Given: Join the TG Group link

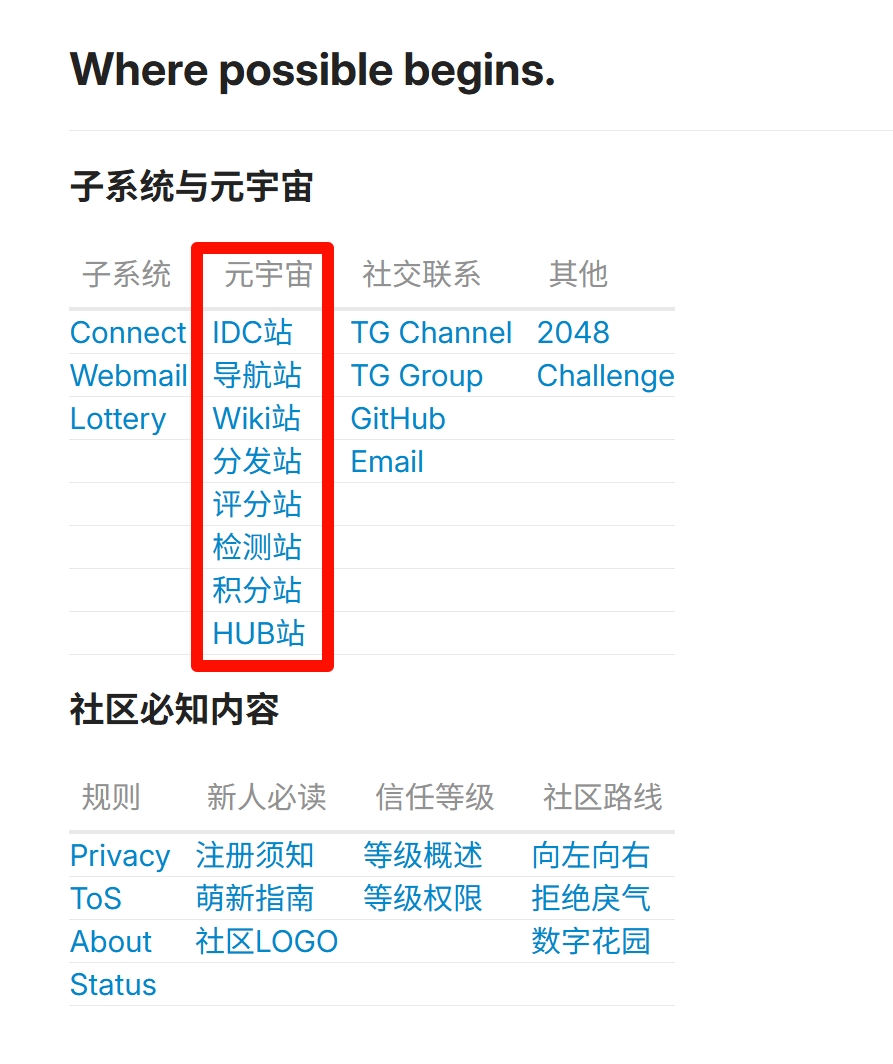Looking at the screenshot, I should 417,375.
